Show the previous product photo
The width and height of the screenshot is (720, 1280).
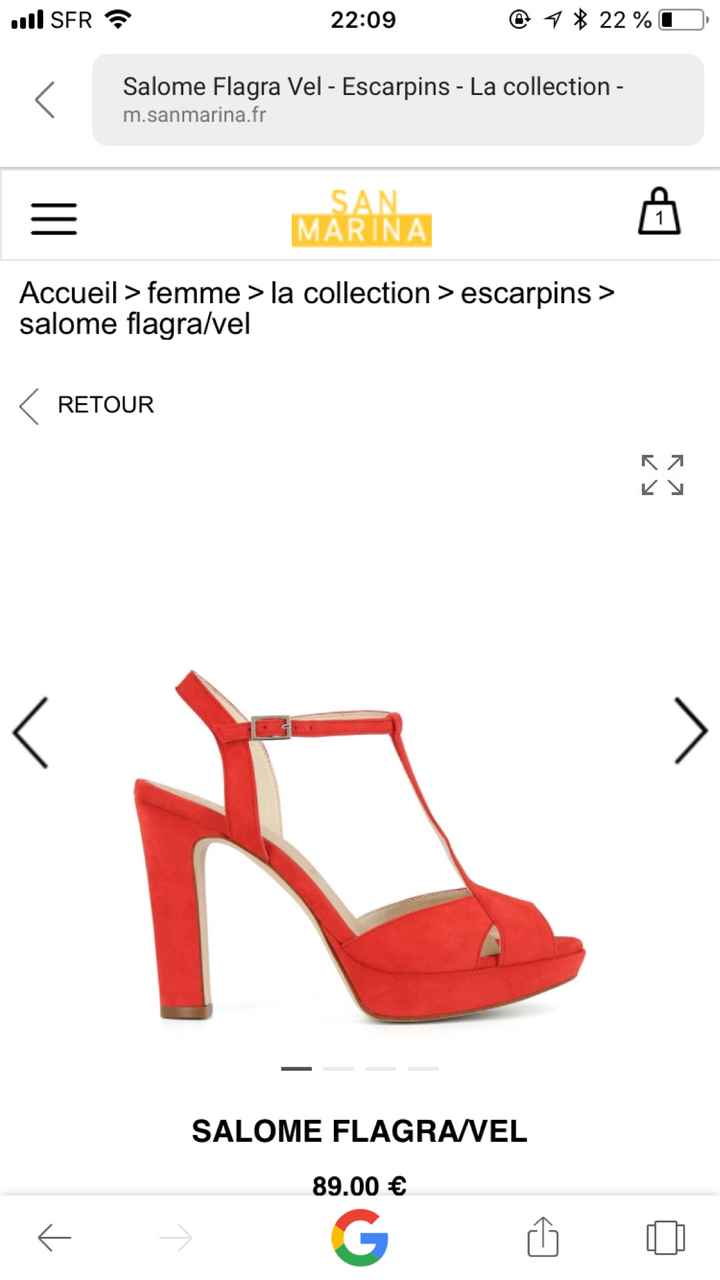pos(28,731)
